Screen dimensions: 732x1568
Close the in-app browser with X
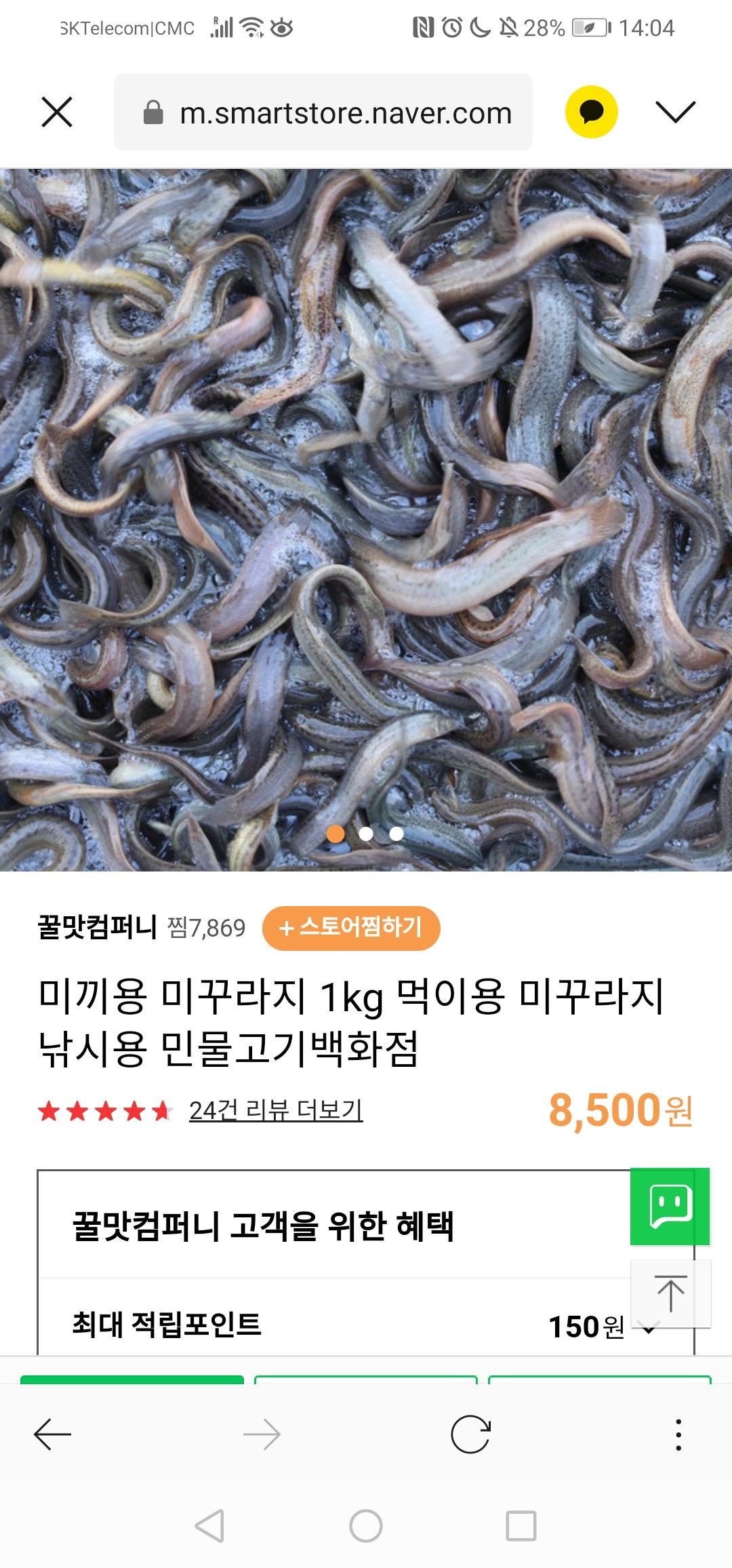57,112
